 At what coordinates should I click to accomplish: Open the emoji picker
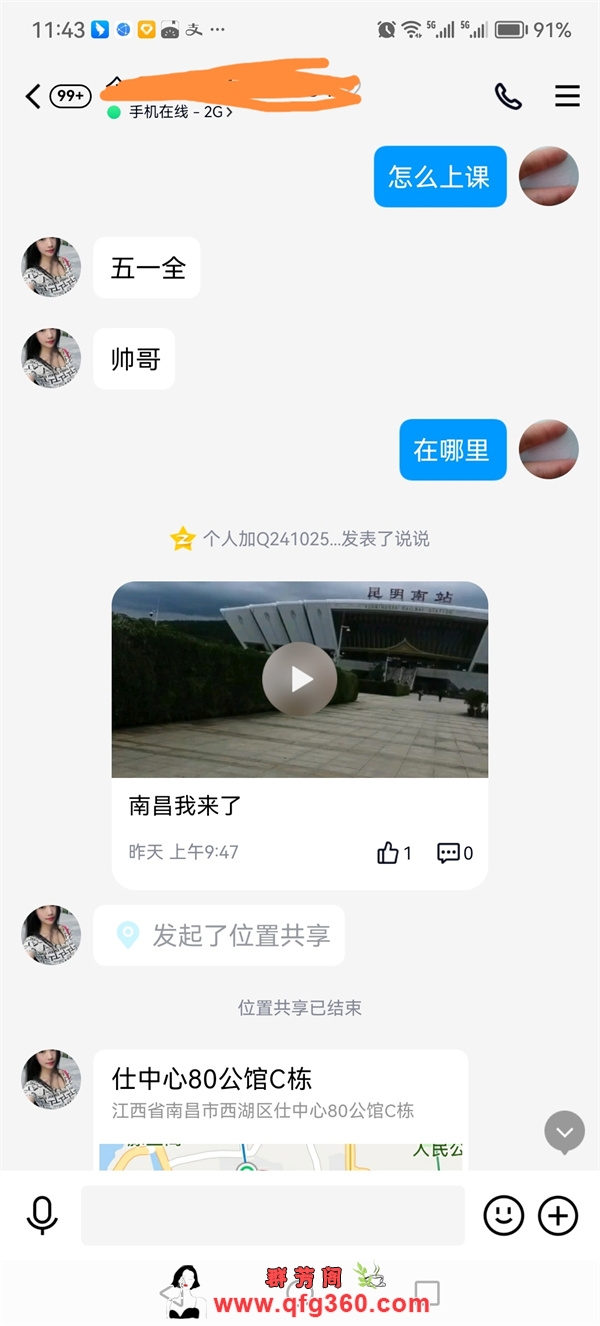click(x=504, y=1215)
